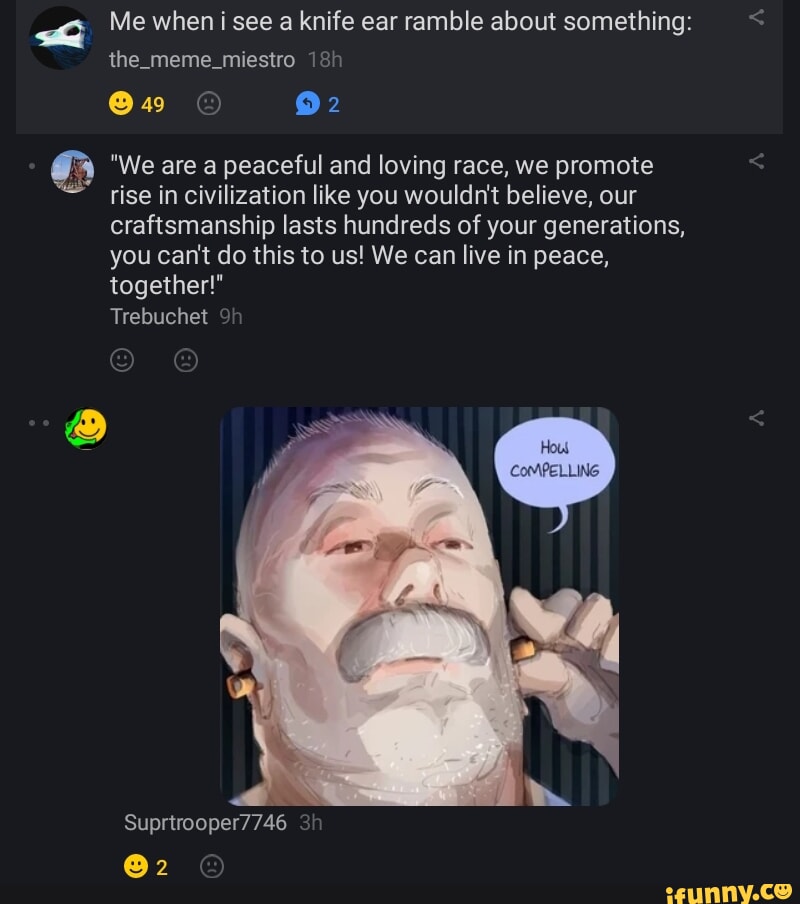Open the_meme_miestro username link

pos(202,60)
